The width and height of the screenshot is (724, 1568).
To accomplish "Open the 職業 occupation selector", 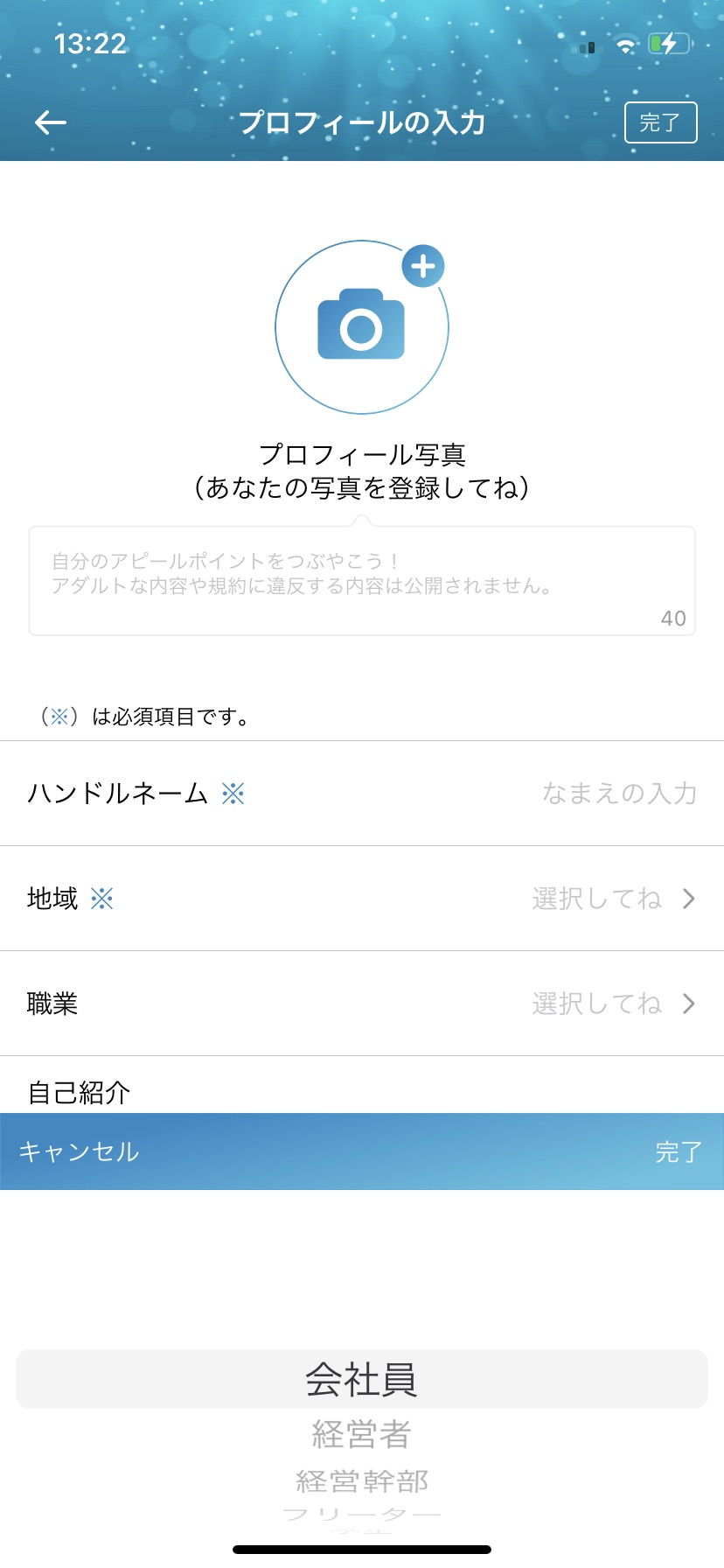I will 612,1004.
